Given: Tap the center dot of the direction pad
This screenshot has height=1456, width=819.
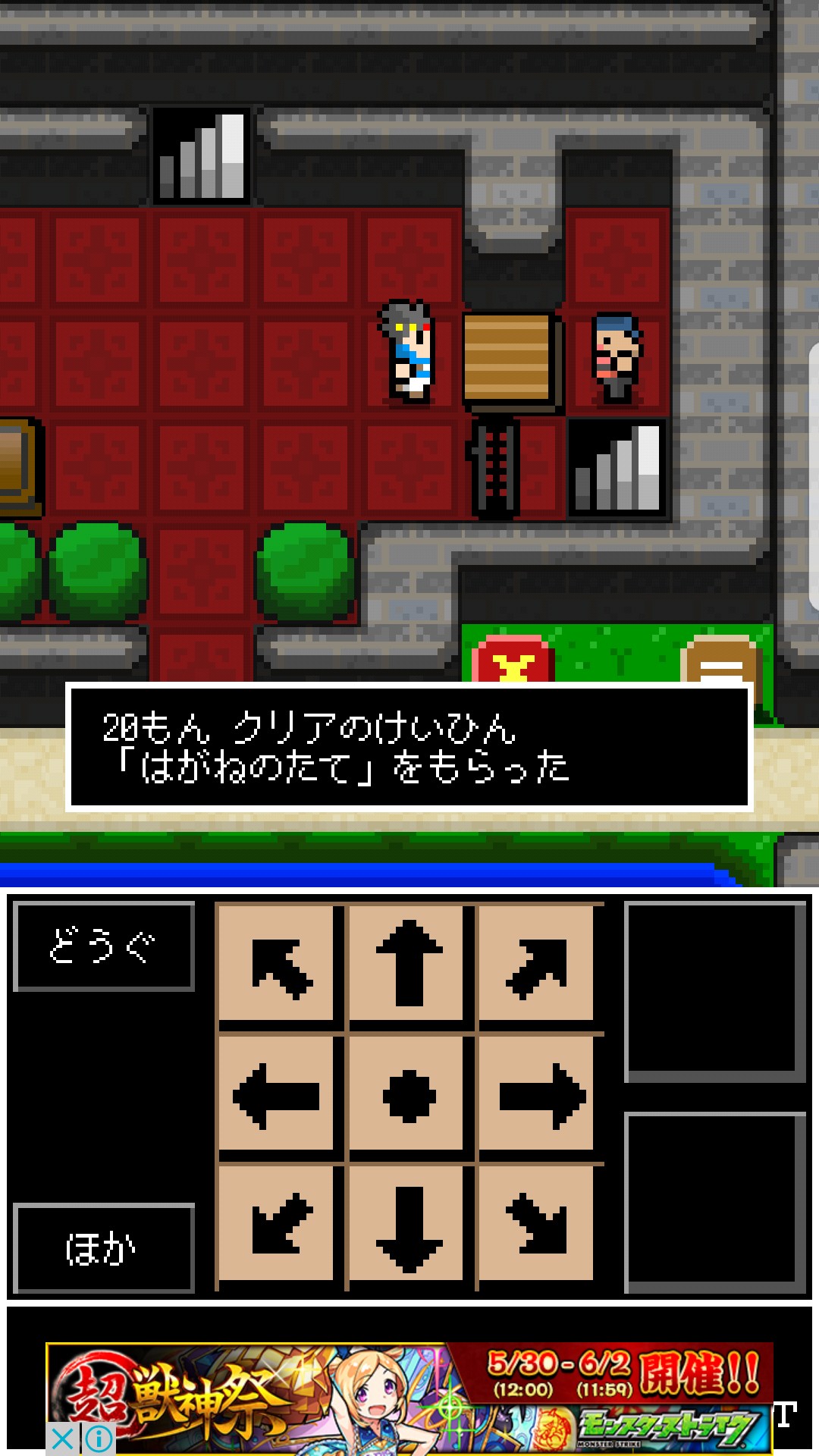Looking at the screenshot, I should click(x=409, y=1094).
